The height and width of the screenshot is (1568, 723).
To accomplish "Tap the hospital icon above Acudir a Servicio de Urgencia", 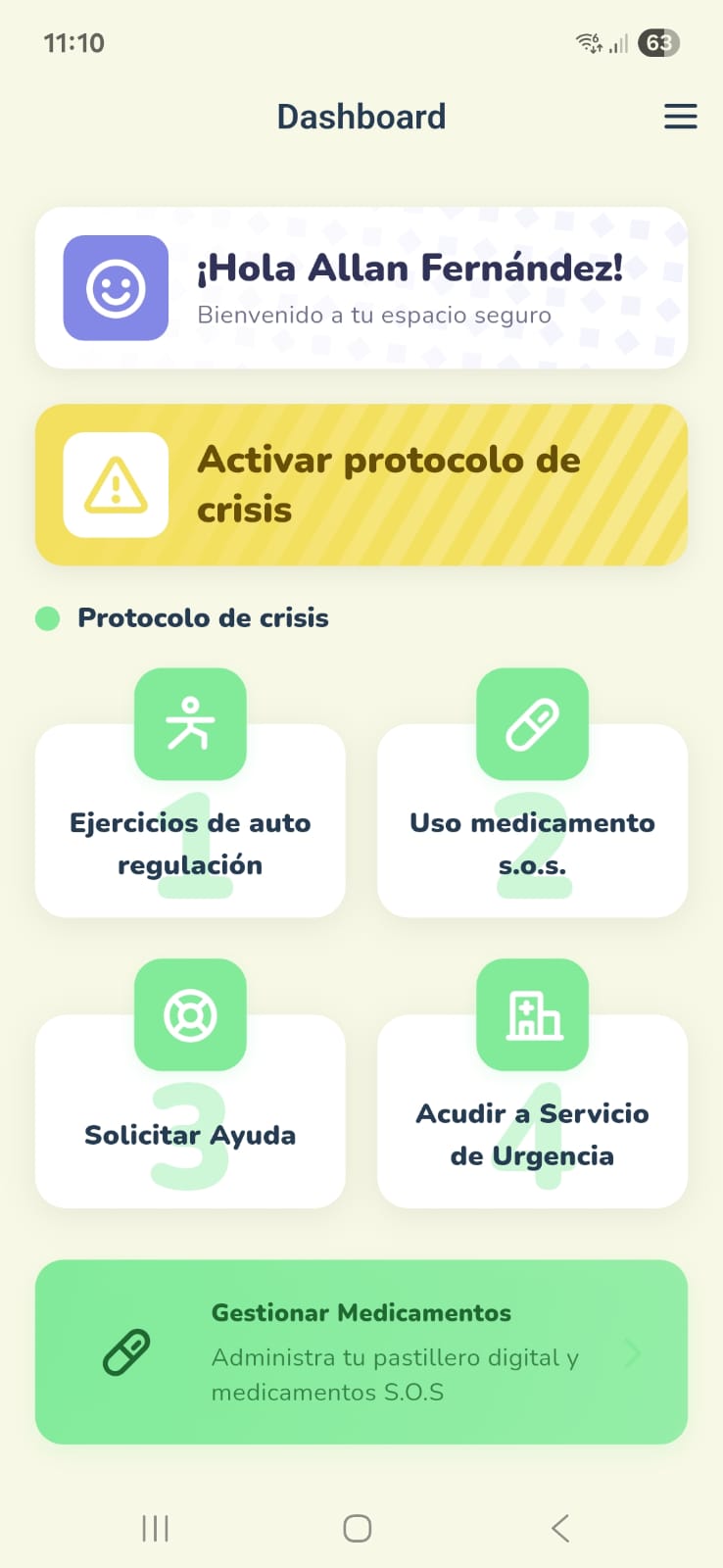I will (x=532, y=1014).
